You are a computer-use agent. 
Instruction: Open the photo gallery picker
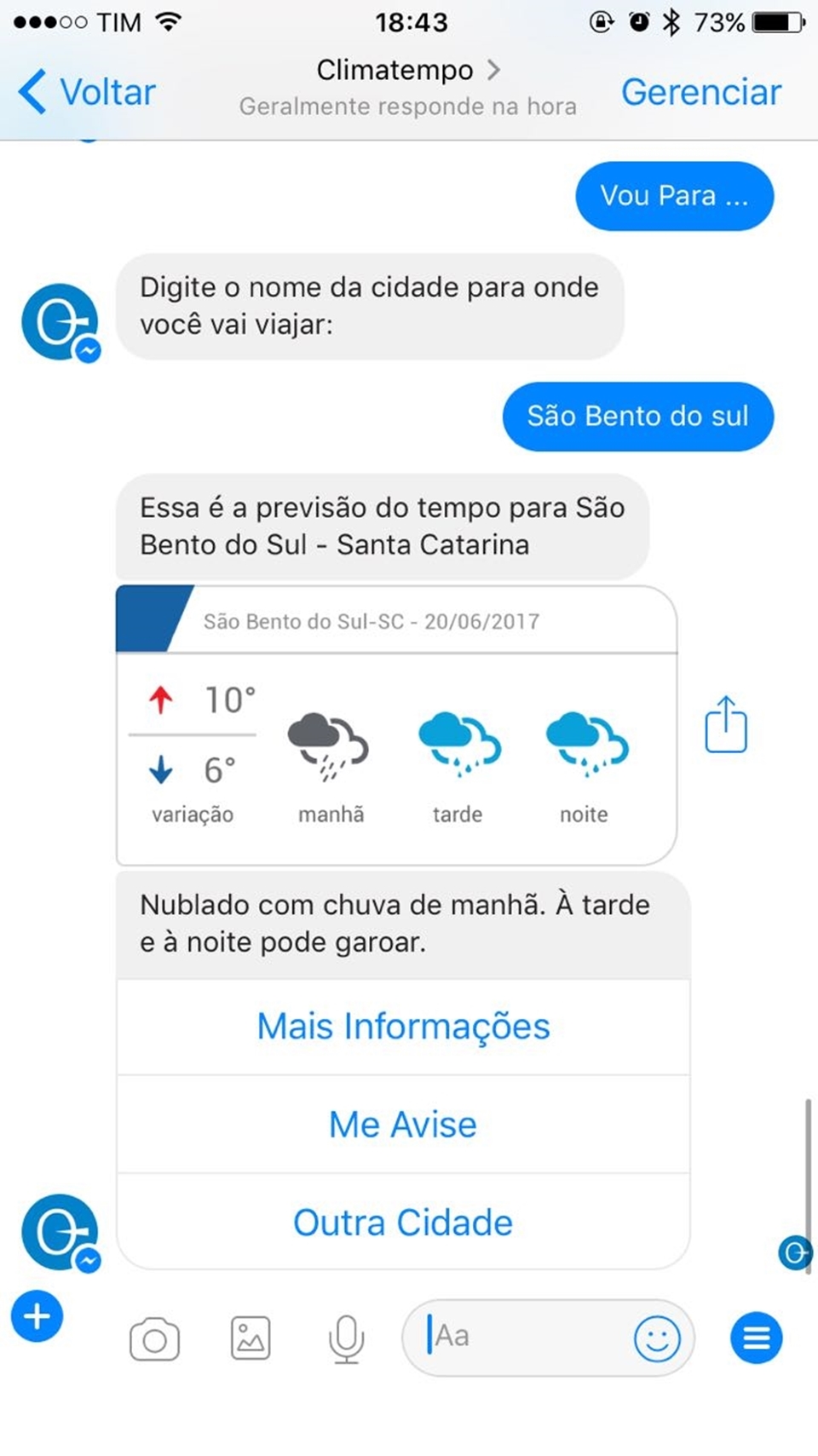click(251, 1338)
